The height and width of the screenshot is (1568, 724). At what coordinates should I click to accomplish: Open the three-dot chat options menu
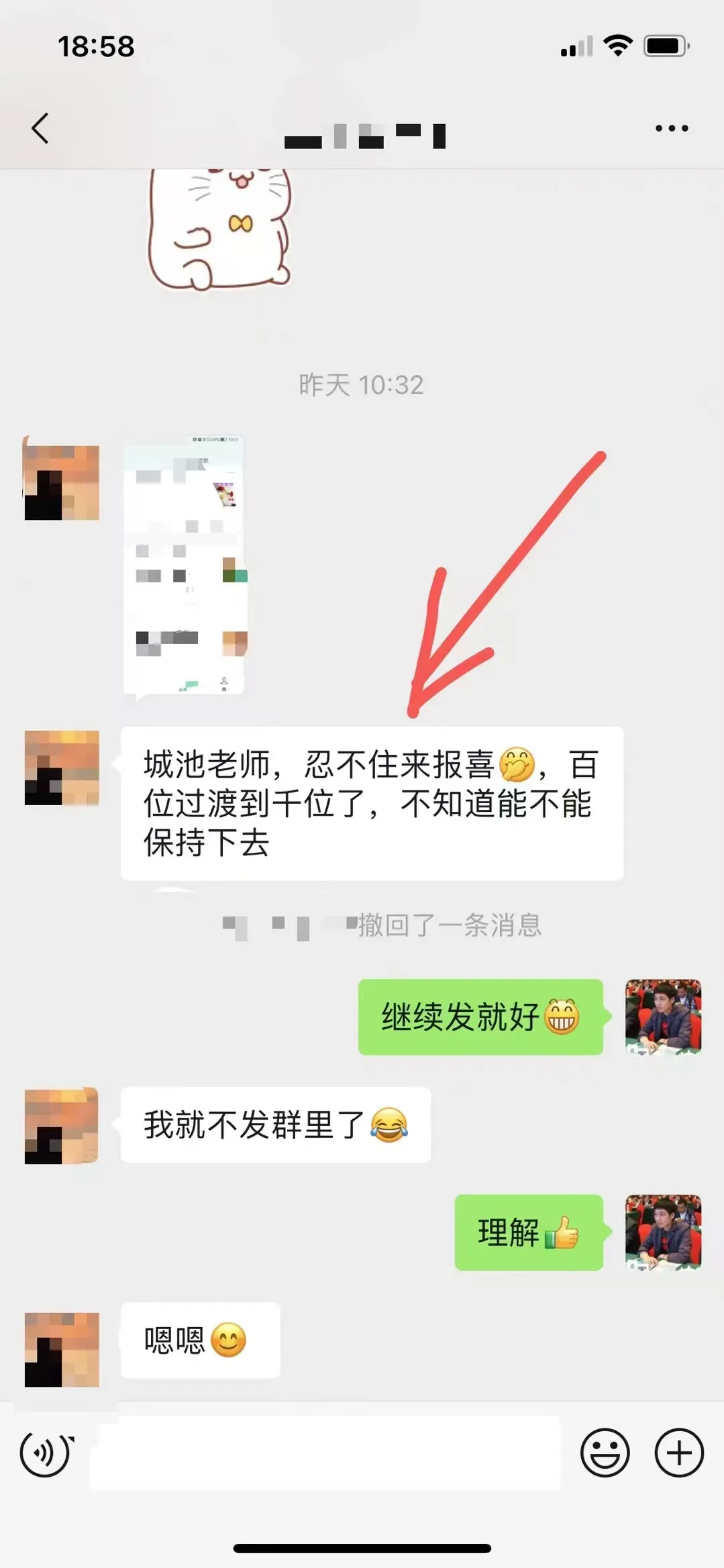point(672,128)
